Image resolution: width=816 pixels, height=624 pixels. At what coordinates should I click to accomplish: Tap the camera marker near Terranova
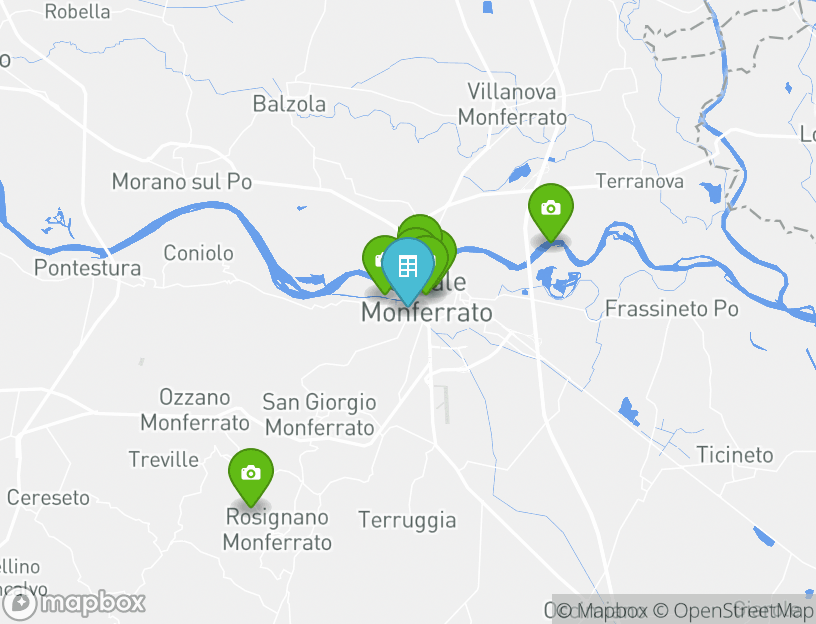click(550, 209)
